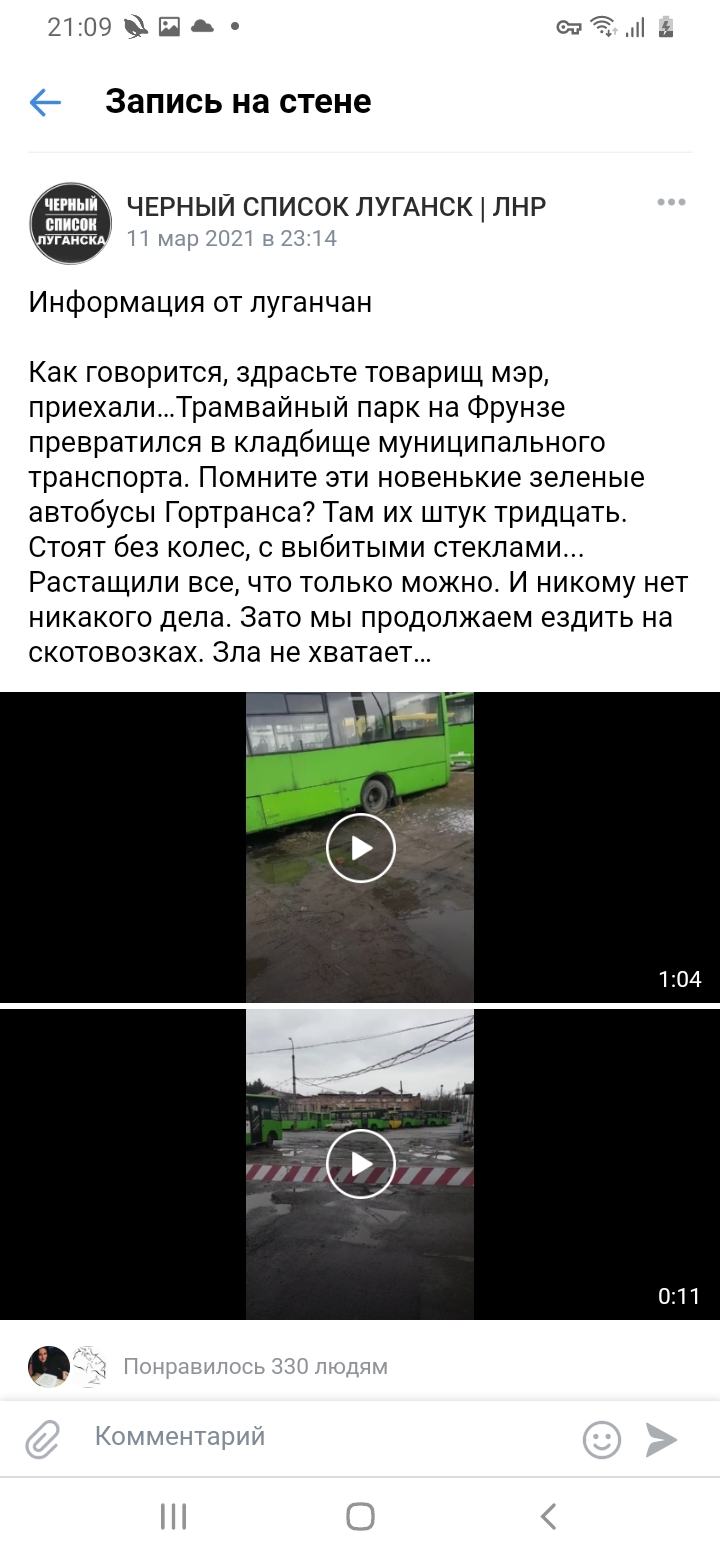
Task: Play the 0:11 tram depot video
Action: tap(360, 1164)
